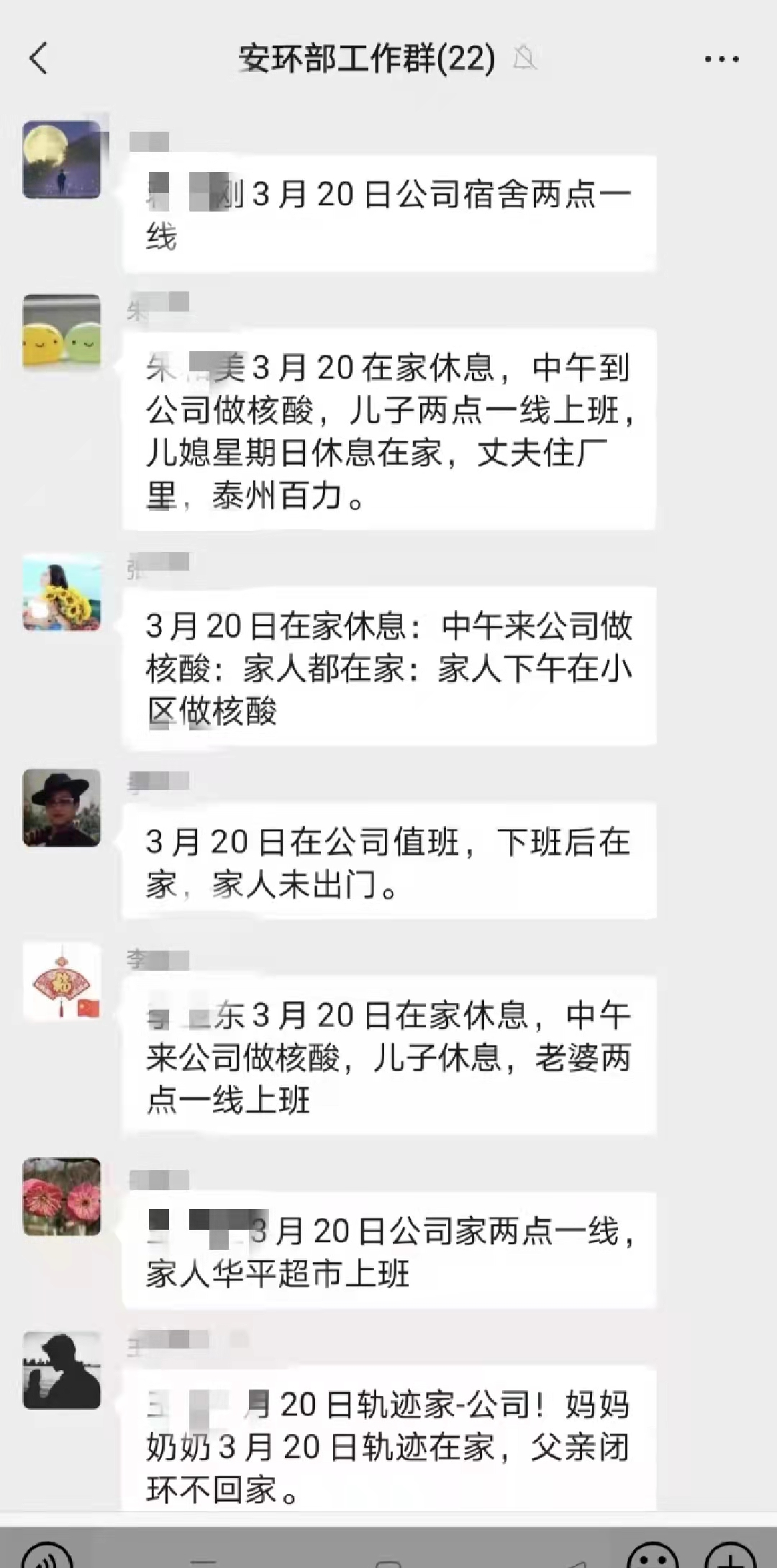Open the dark silhouette avatar's profile

pos(62,1370)
